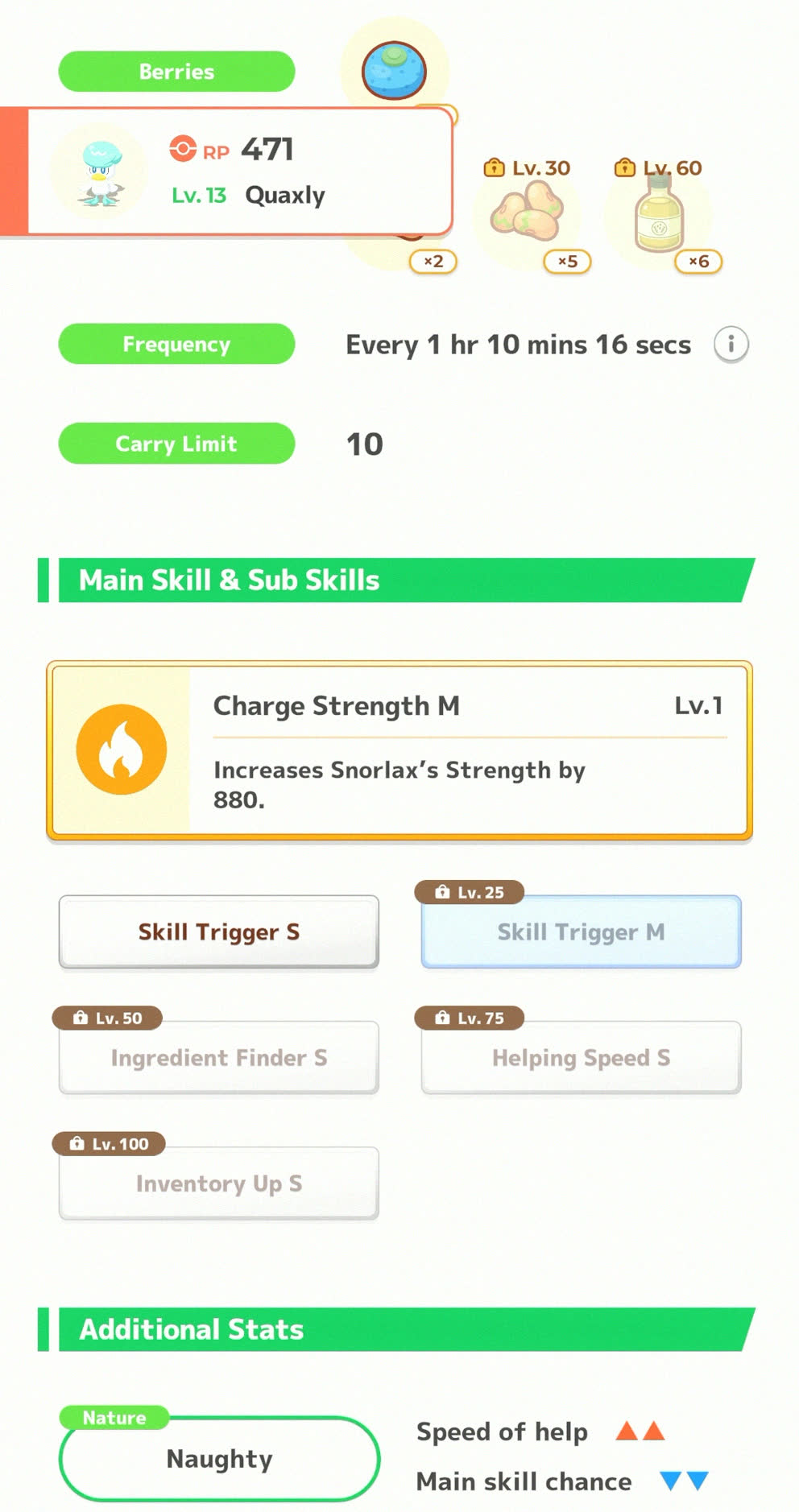Open Charge Strength M skill details

[x=399, y=750]
